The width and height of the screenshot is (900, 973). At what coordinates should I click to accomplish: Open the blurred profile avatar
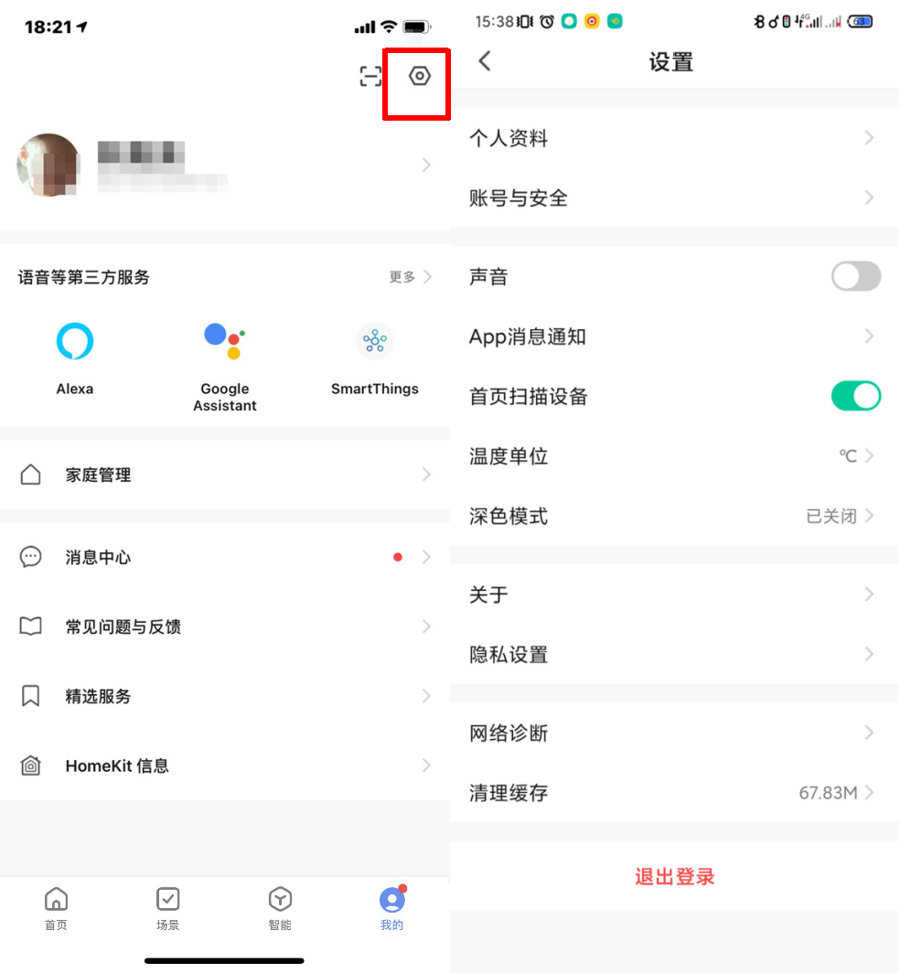click(x=48, y=164)
